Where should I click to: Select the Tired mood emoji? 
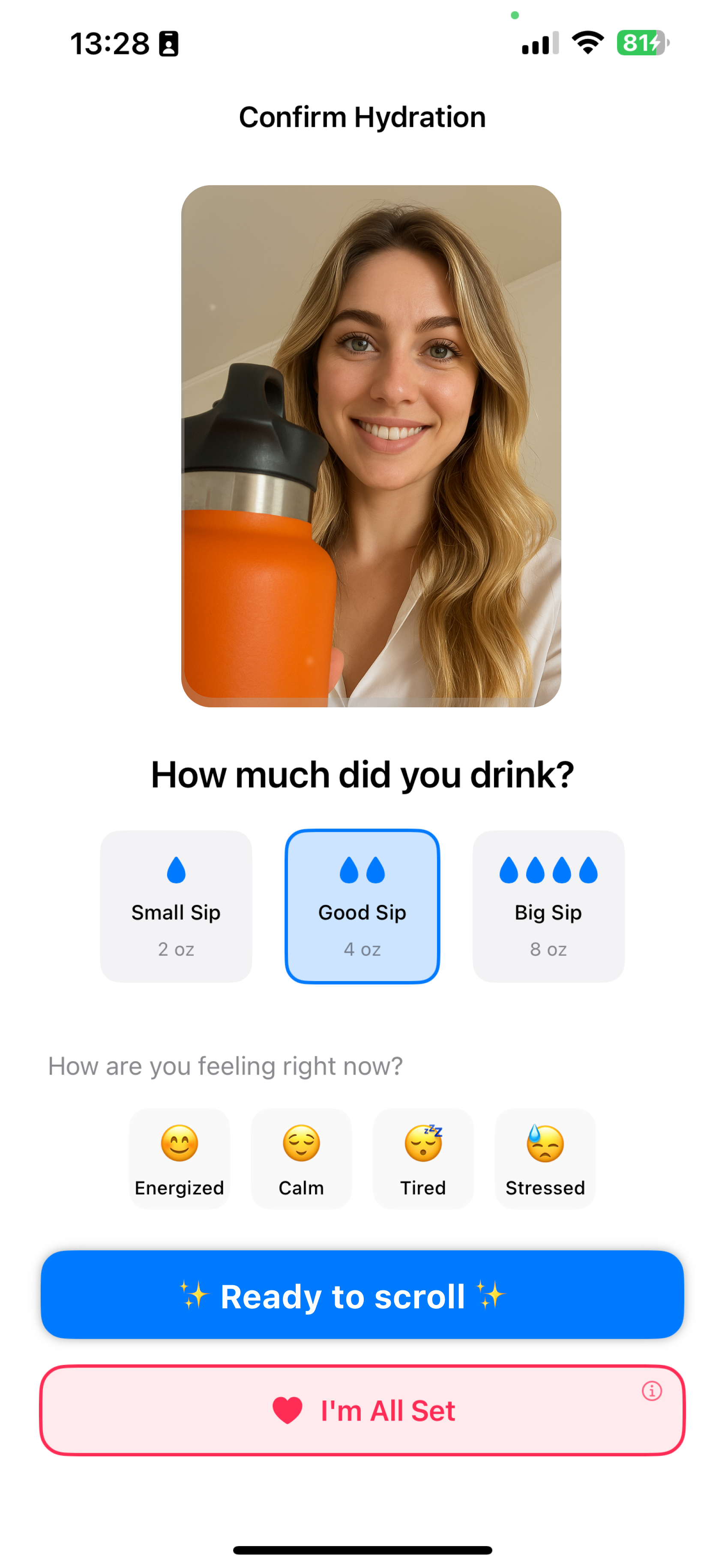point(423,1143)
